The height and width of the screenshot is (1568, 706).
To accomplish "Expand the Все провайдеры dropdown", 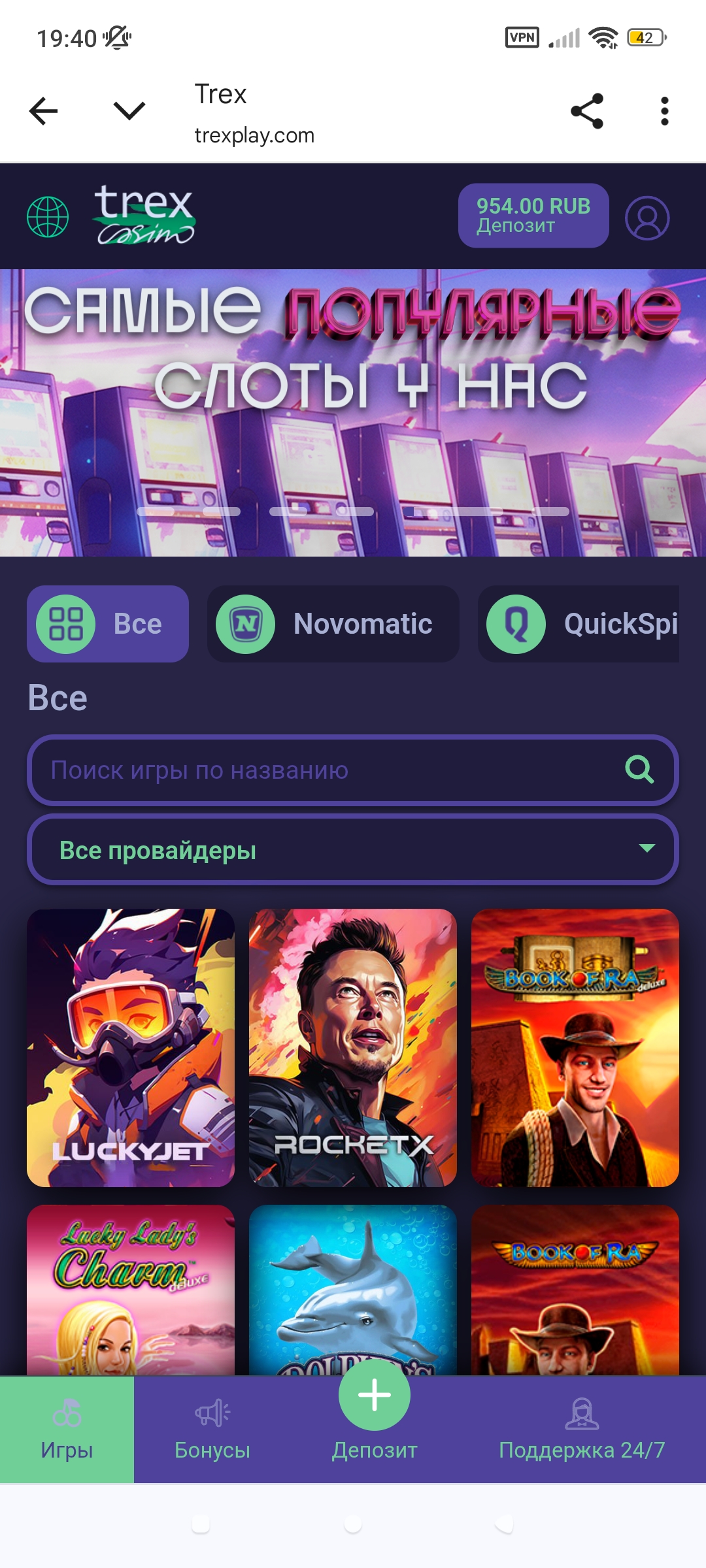I will coord(353,850).
